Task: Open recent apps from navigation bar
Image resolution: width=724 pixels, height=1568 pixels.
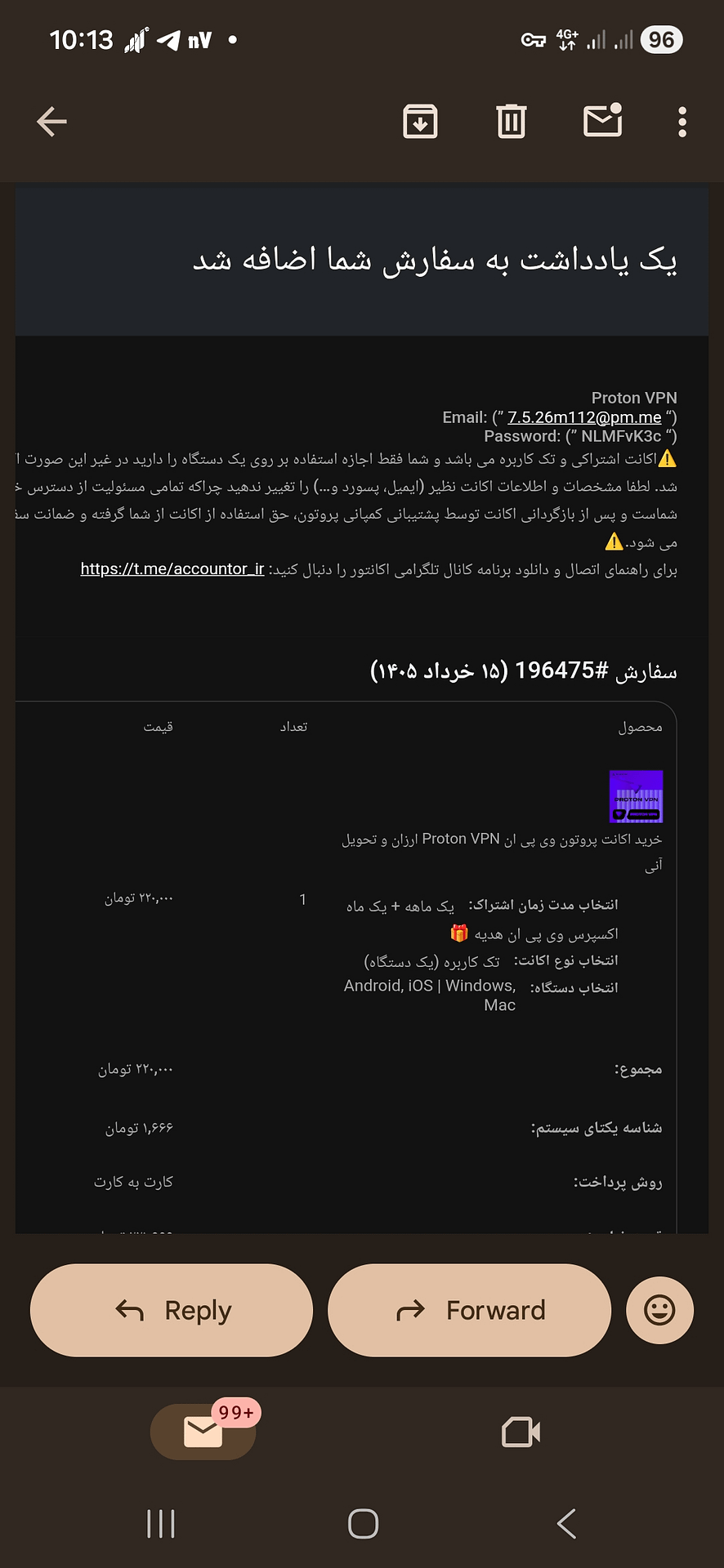Action: (x=160, y=1524)
